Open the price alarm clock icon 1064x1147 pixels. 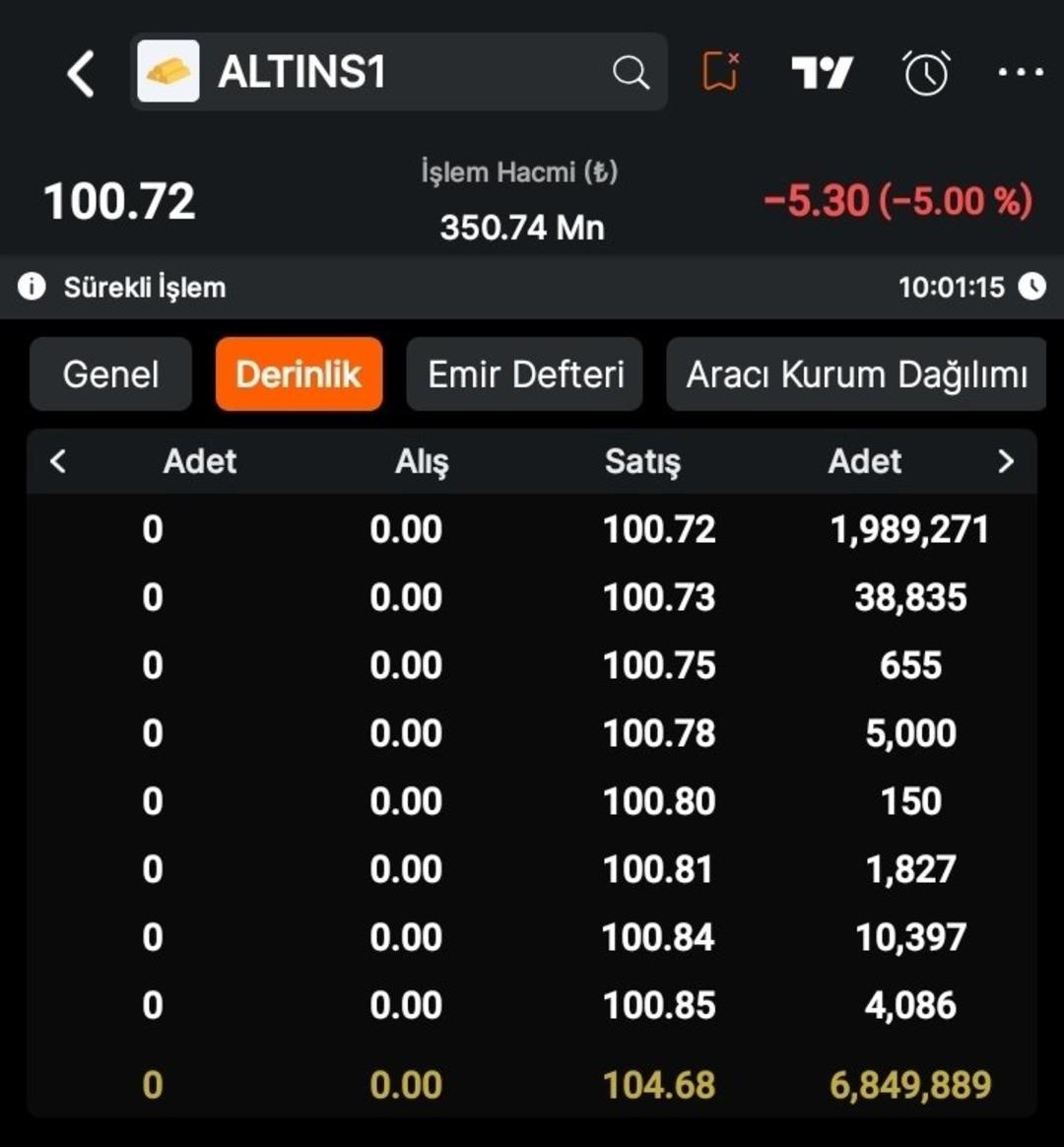[x=924, y=72]
